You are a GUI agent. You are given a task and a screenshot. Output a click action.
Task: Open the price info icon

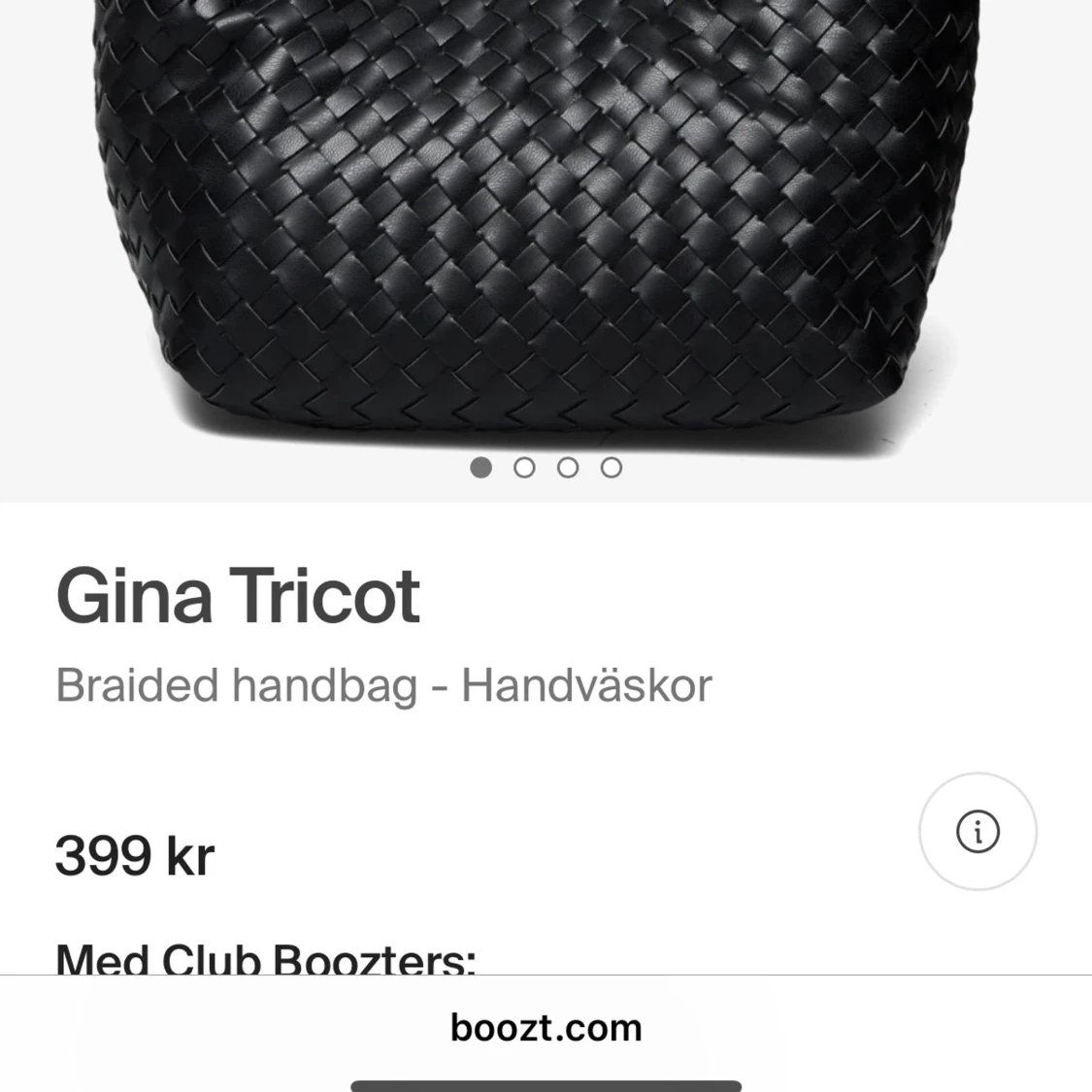click(x=977, y=832)
